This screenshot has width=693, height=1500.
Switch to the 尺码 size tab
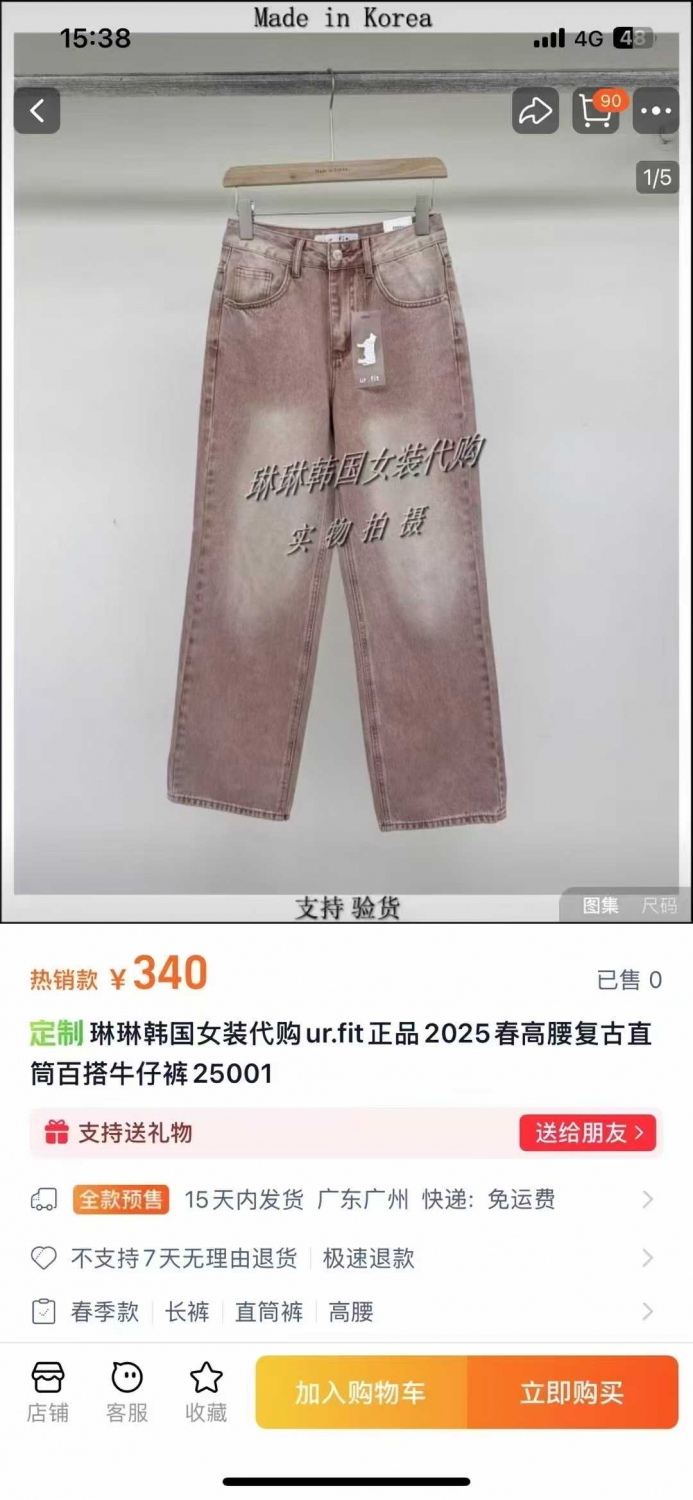point(660,906)
